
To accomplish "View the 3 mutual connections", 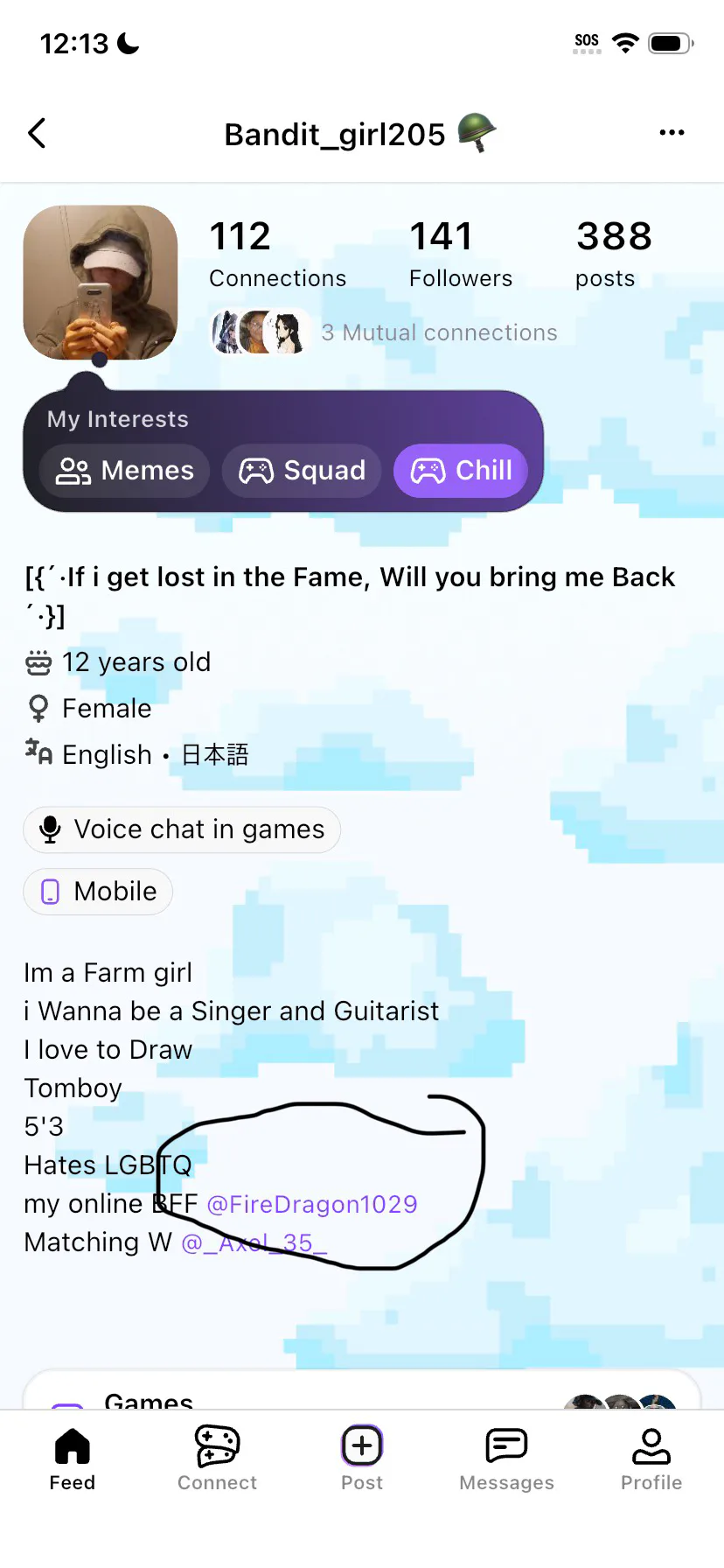I will pos(385,332).
